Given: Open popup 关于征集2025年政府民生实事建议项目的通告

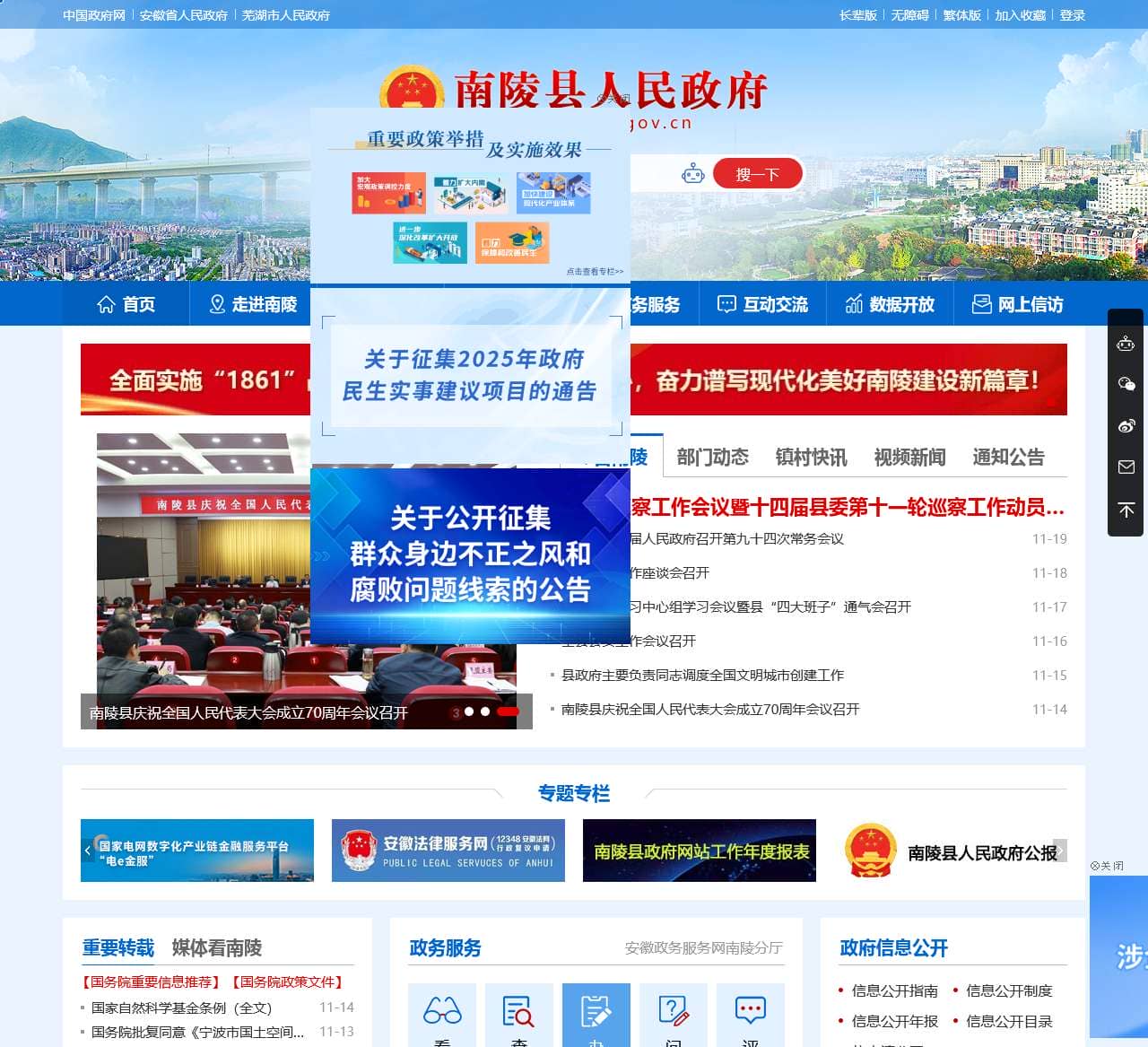Looking at the screenshot, I should tap(470, 375).
